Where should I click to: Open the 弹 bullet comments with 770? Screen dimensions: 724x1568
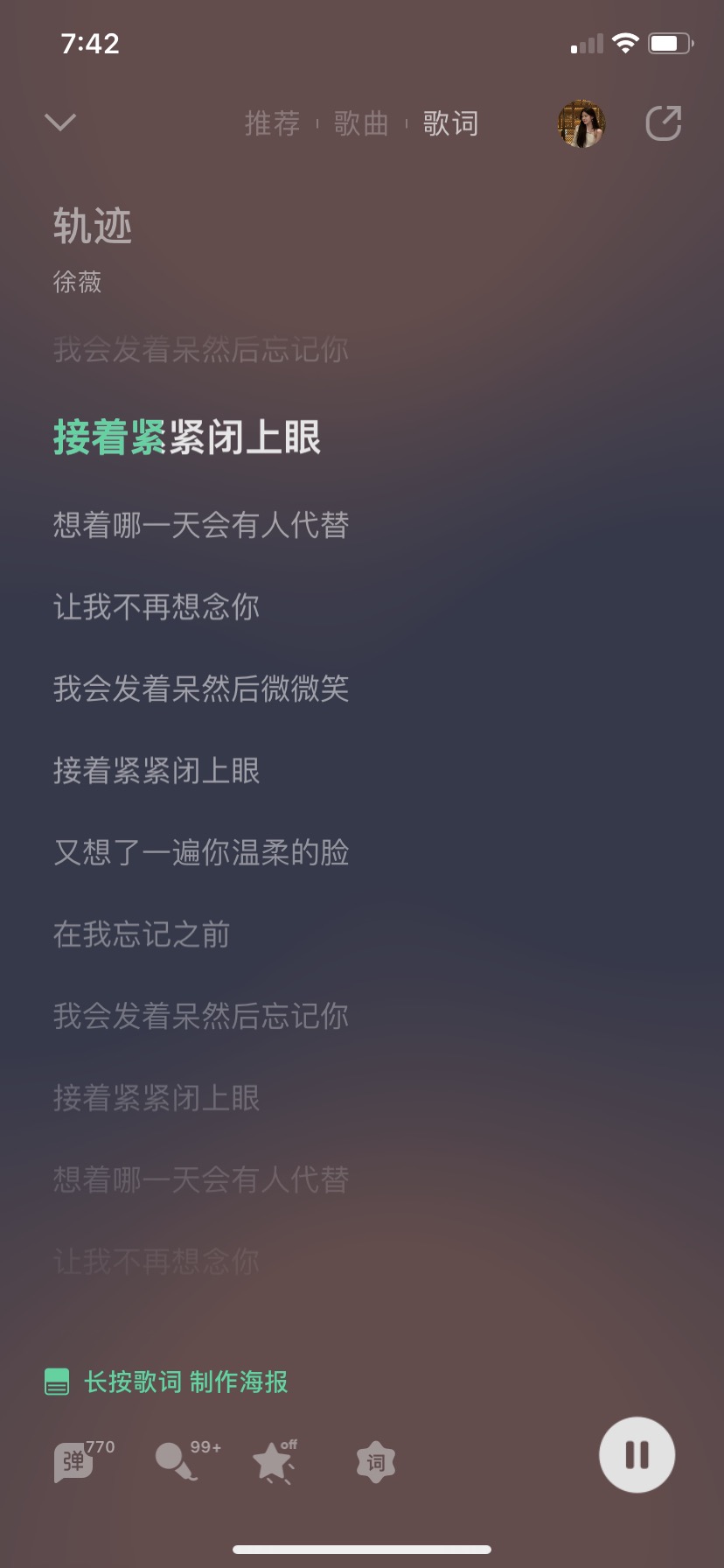(83, 1460)
